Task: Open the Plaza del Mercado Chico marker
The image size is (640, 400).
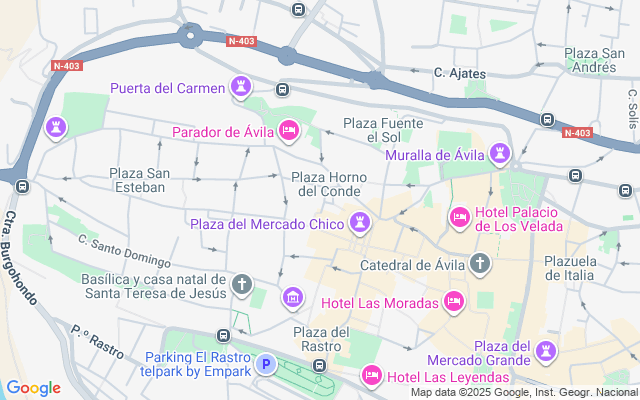Action: pyautogui.click(x=359, y=223)
